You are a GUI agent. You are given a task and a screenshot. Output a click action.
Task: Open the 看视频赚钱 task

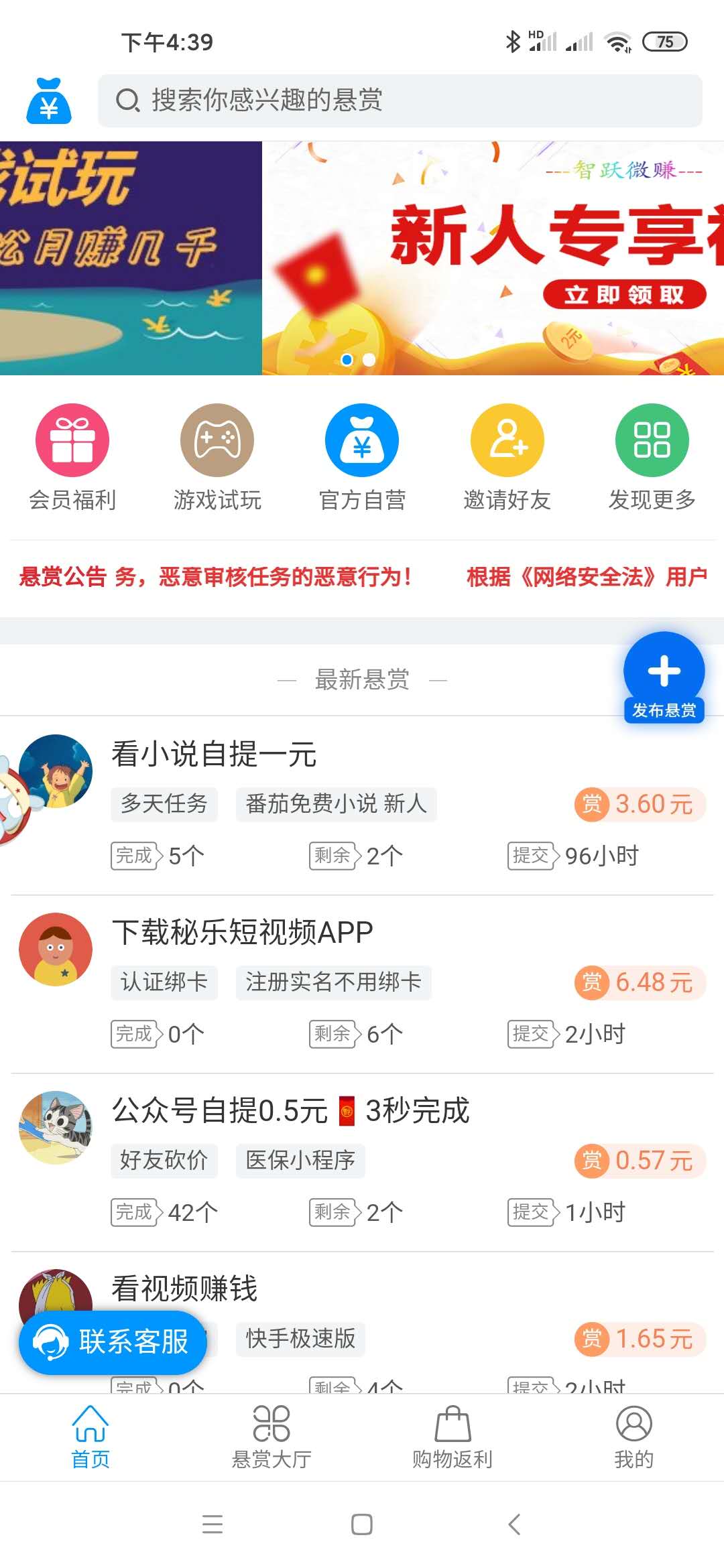[x=185, y=1288]
